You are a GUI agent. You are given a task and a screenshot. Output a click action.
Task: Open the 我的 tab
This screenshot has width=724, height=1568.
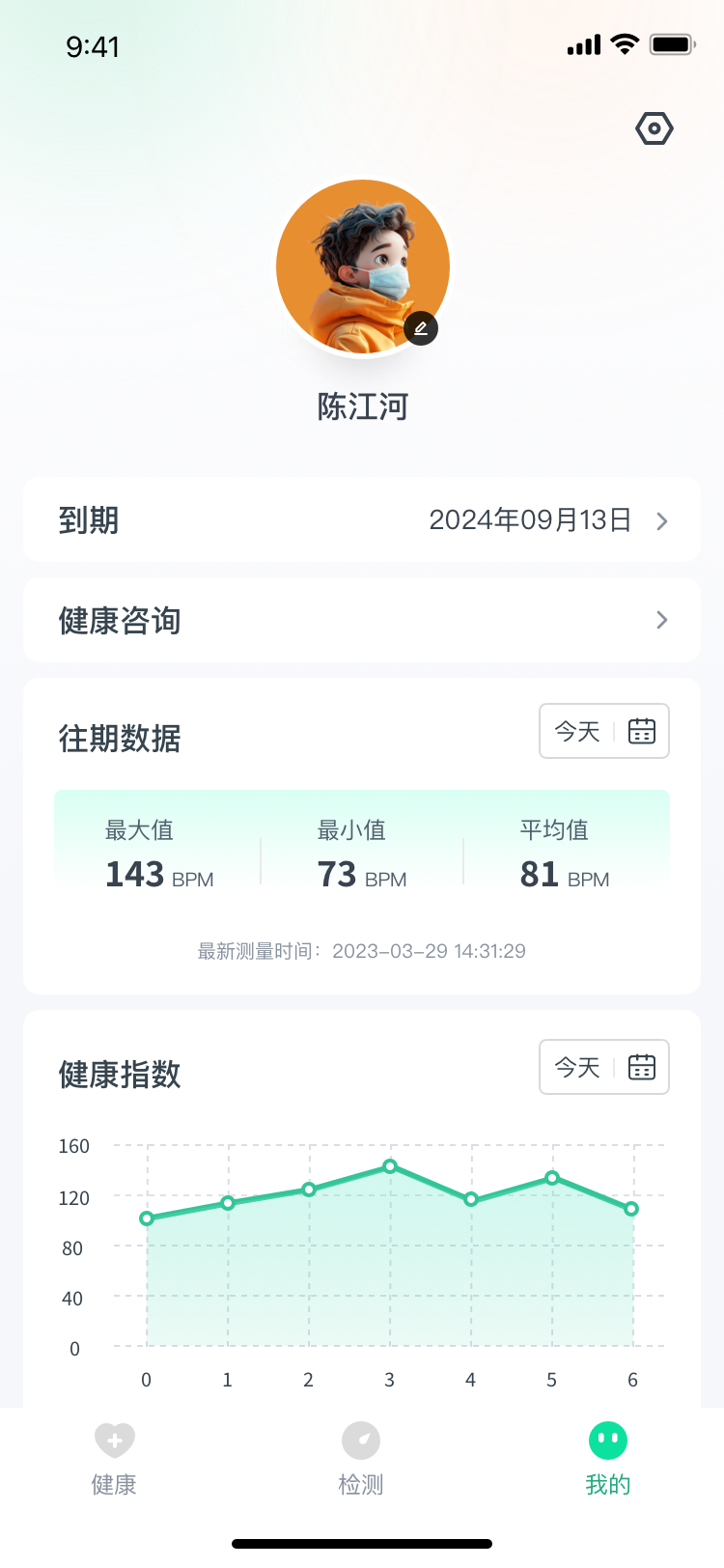coord(608,1458)
